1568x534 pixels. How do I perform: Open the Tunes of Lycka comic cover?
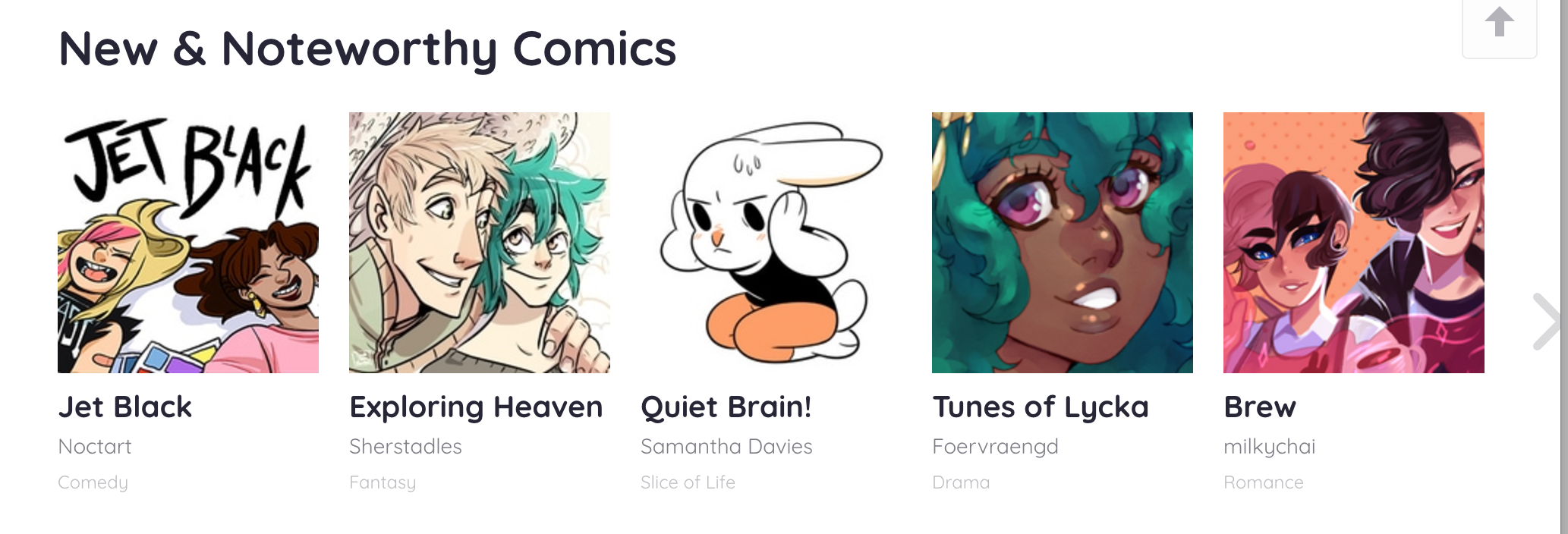(1062, 243)
